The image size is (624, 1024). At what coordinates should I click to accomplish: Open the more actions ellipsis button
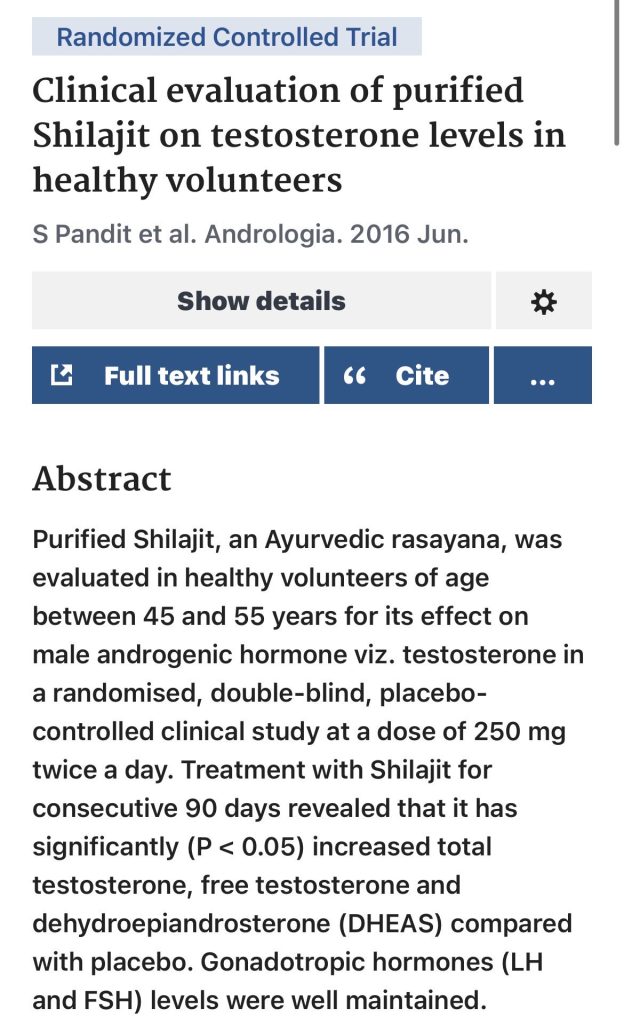[542, 376]
